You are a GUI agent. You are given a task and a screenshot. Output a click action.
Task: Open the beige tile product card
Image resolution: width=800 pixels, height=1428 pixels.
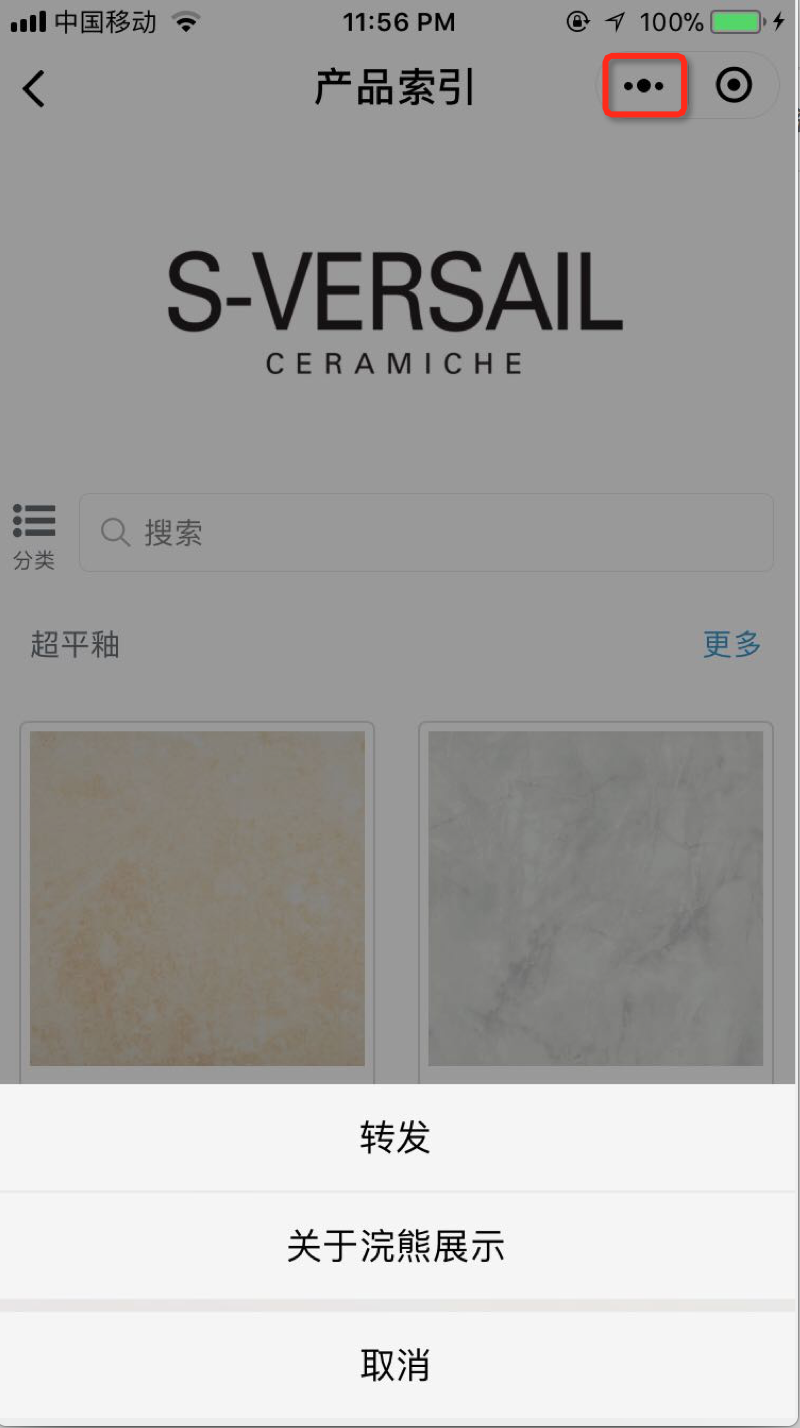pos(197,898)
